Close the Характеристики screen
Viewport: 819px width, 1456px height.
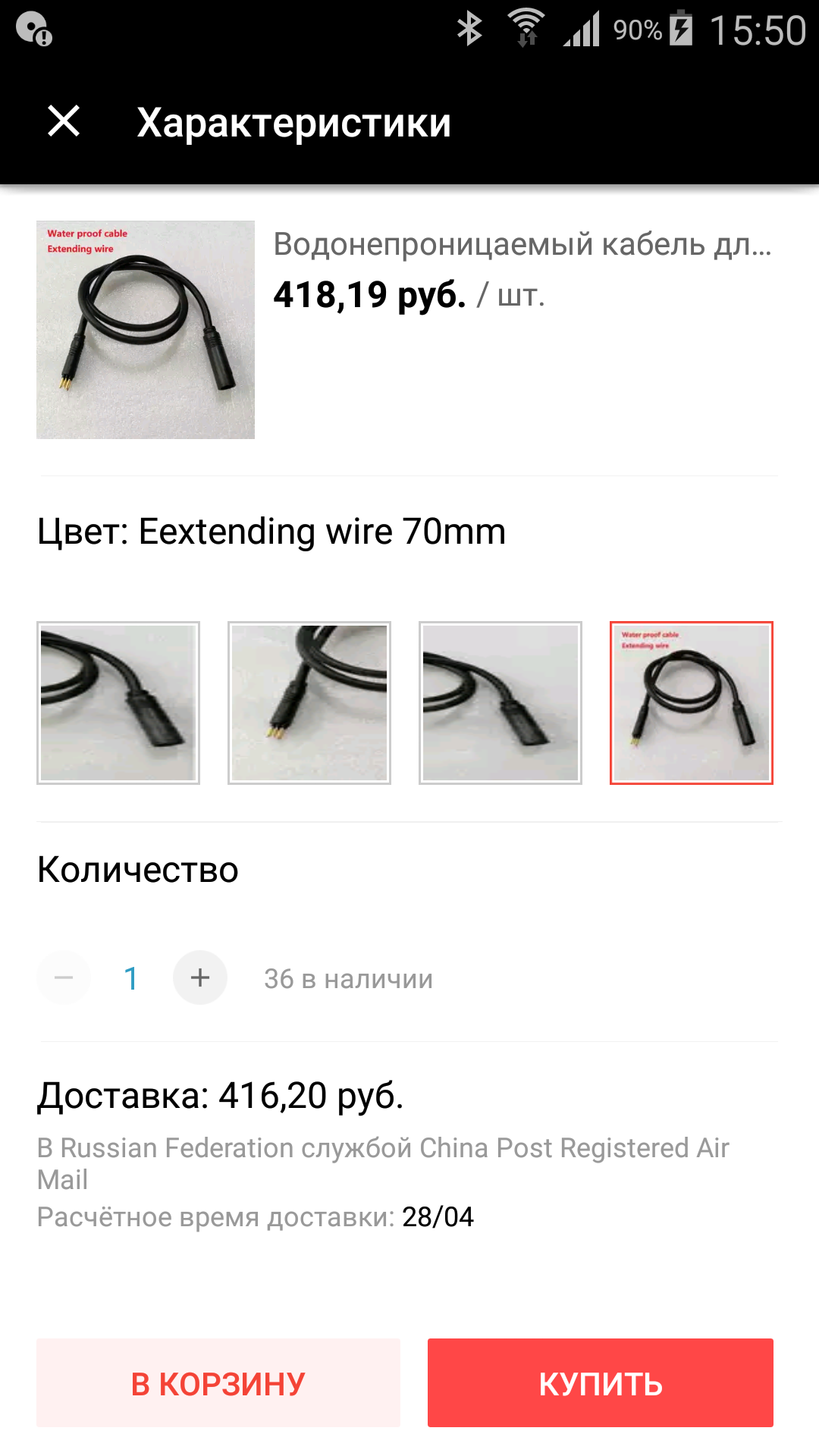64,121
